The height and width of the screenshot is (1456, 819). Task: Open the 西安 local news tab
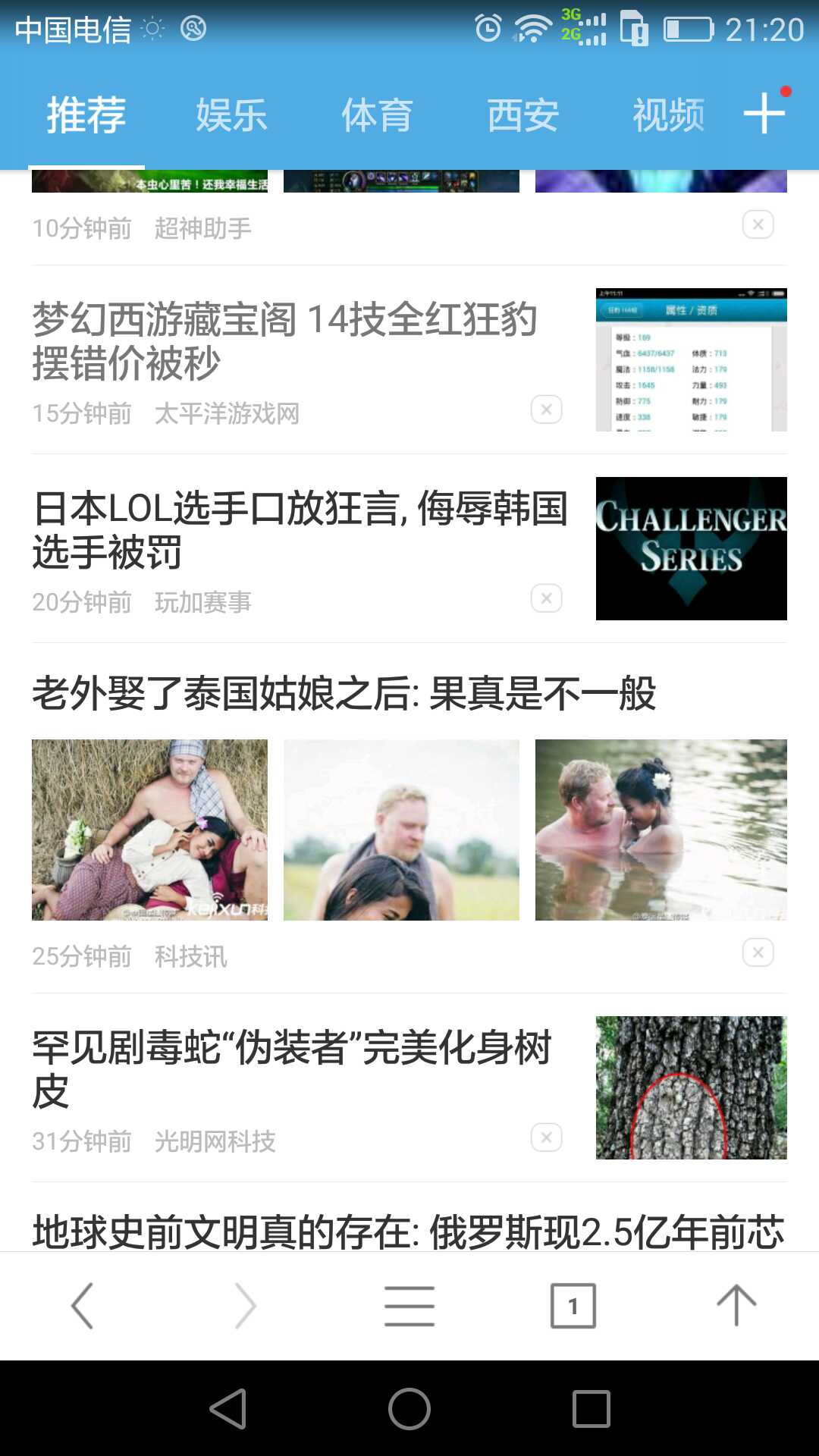(x=522, y=116)
